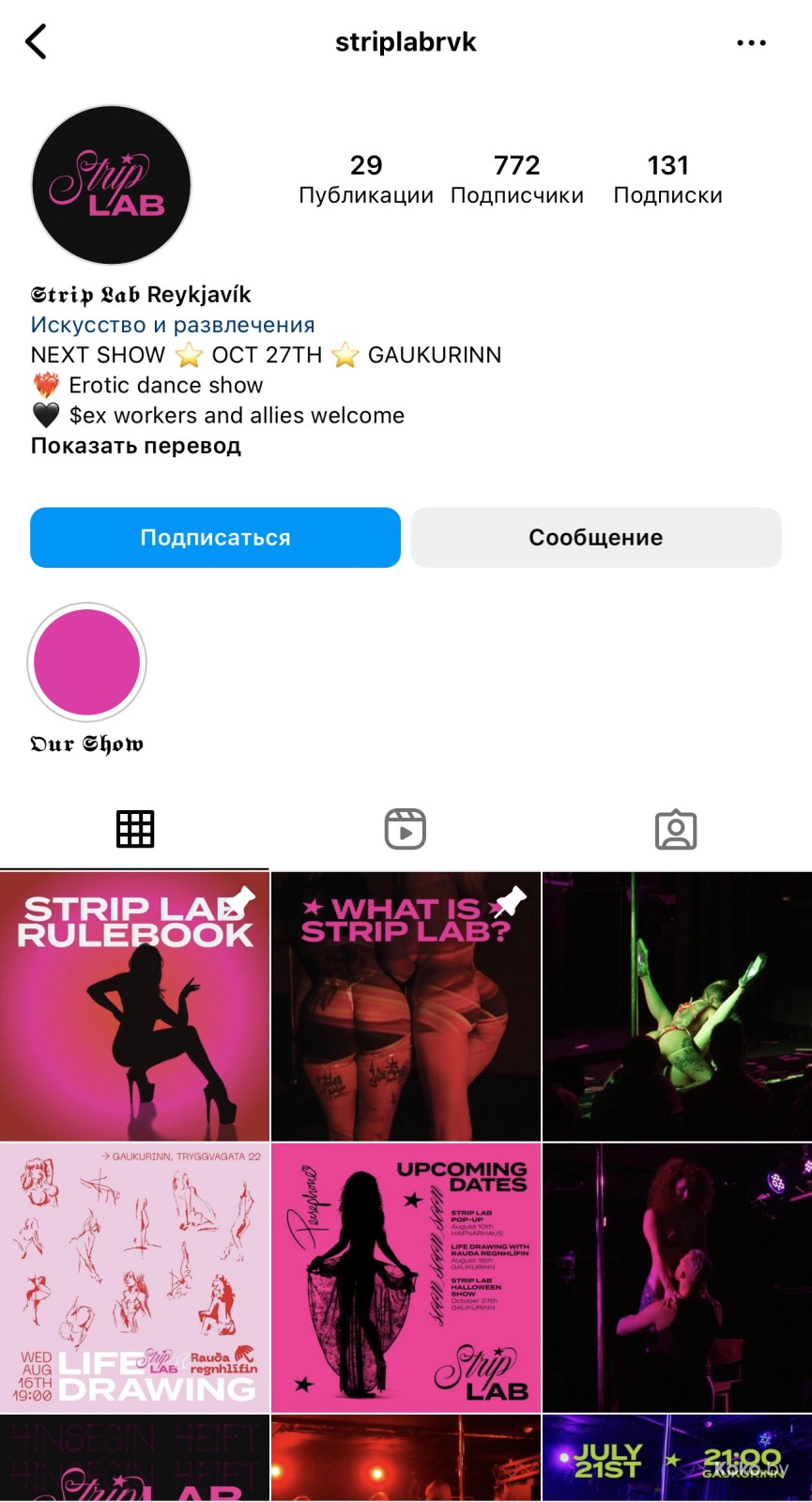
Task: Open the Upcoming Dates post
Action: (406, 1277)
